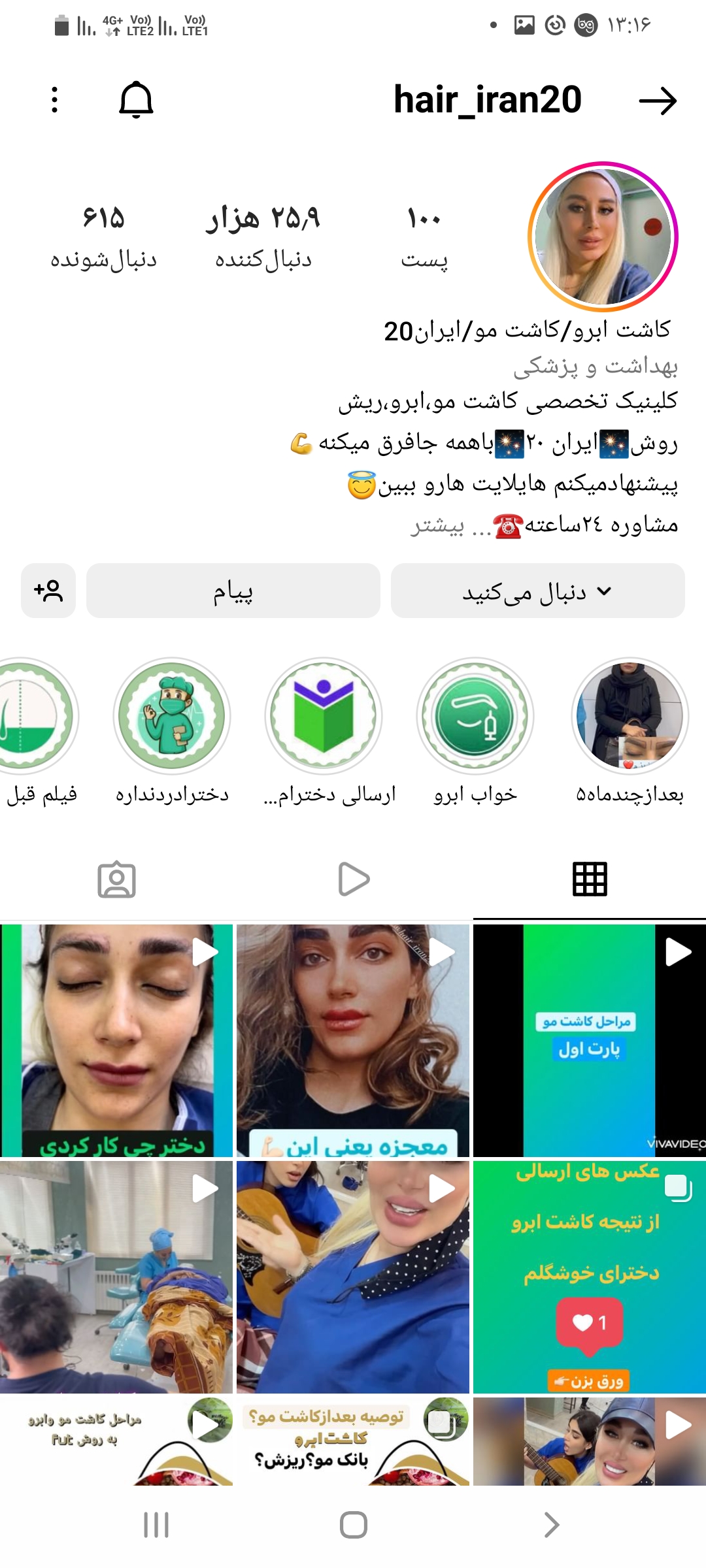The image size is (706, 1568).
Task: Open the دنبال می‌کنید following dropdown
Action: (537, 591)
